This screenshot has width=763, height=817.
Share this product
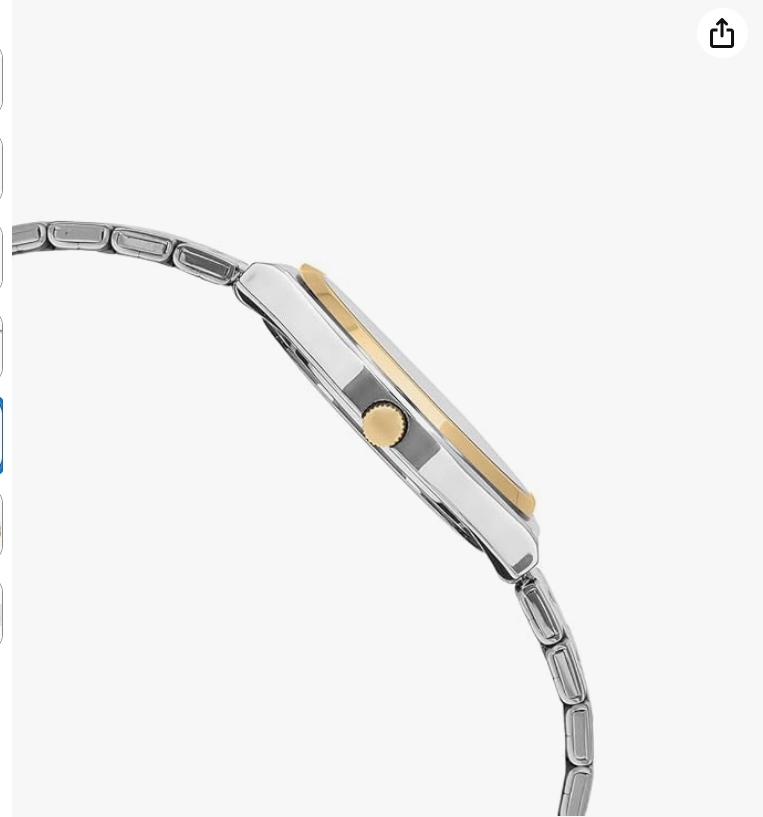click(722, 34)
